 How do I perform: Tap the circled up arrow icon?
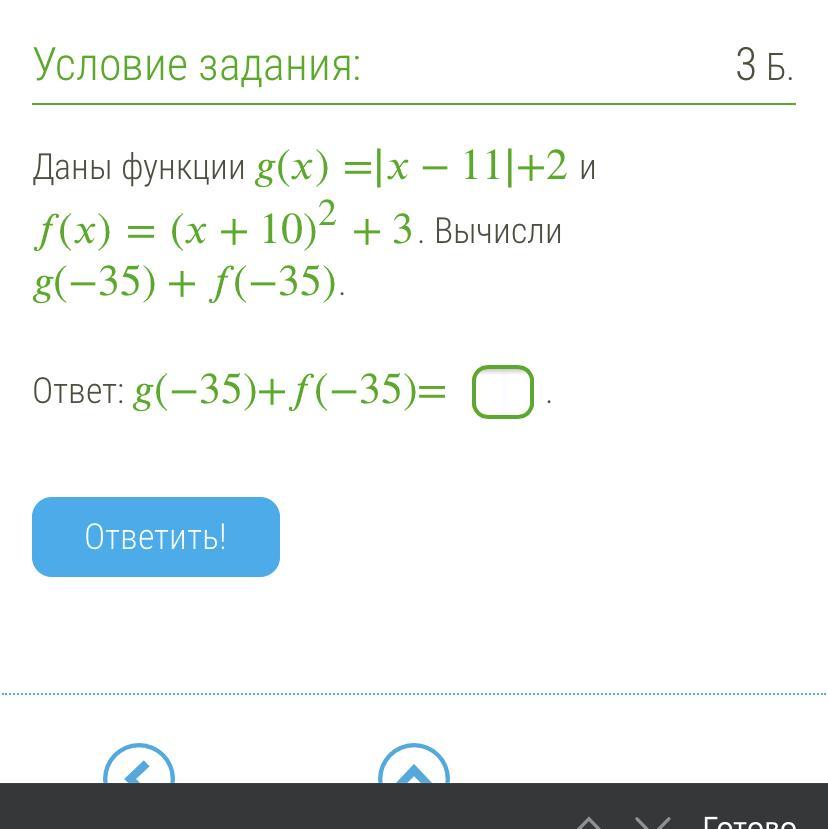[413, 769]
